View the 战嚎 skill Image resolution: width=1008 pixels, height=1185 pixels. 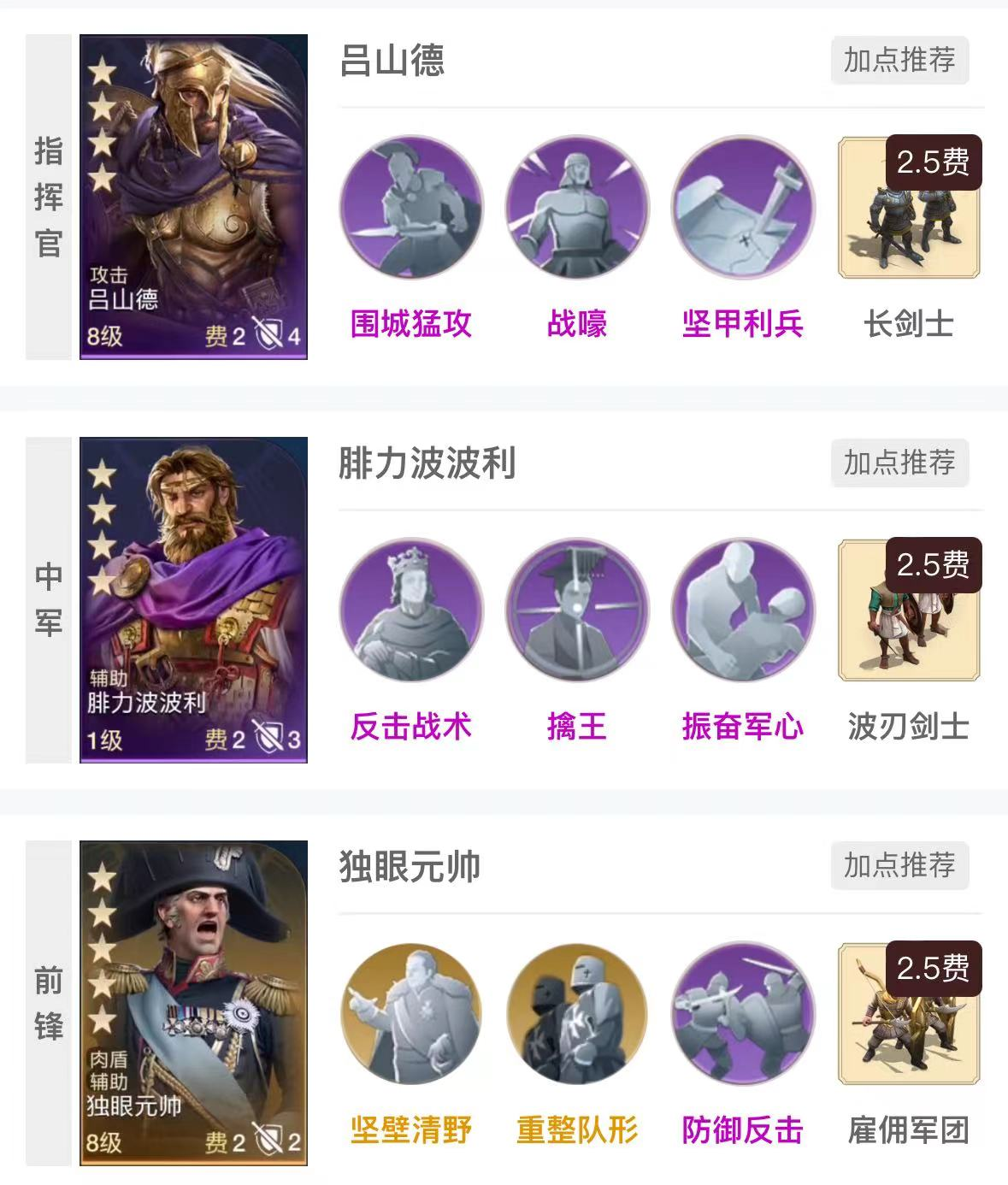(577, 208)
